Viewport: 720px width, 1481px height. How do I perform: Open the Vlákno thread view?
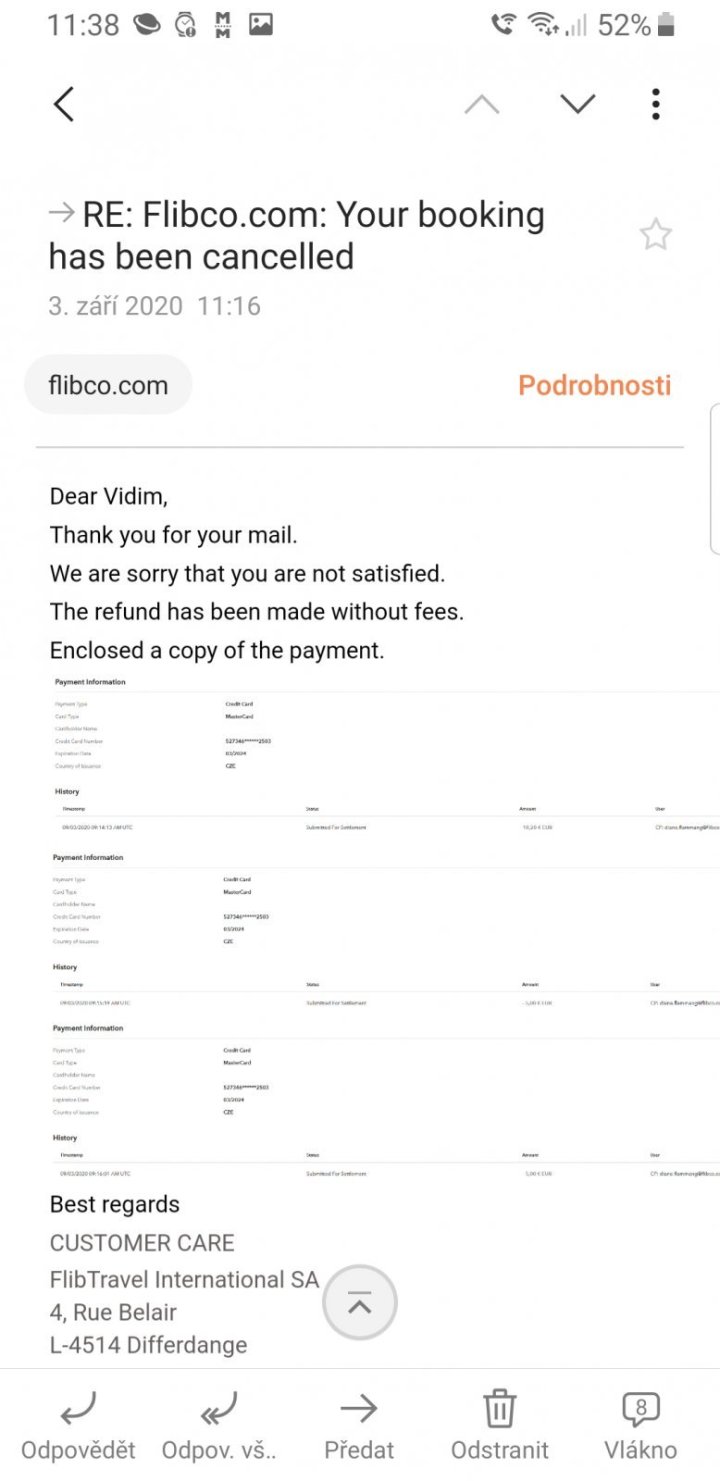click(x=640, y=1425)
